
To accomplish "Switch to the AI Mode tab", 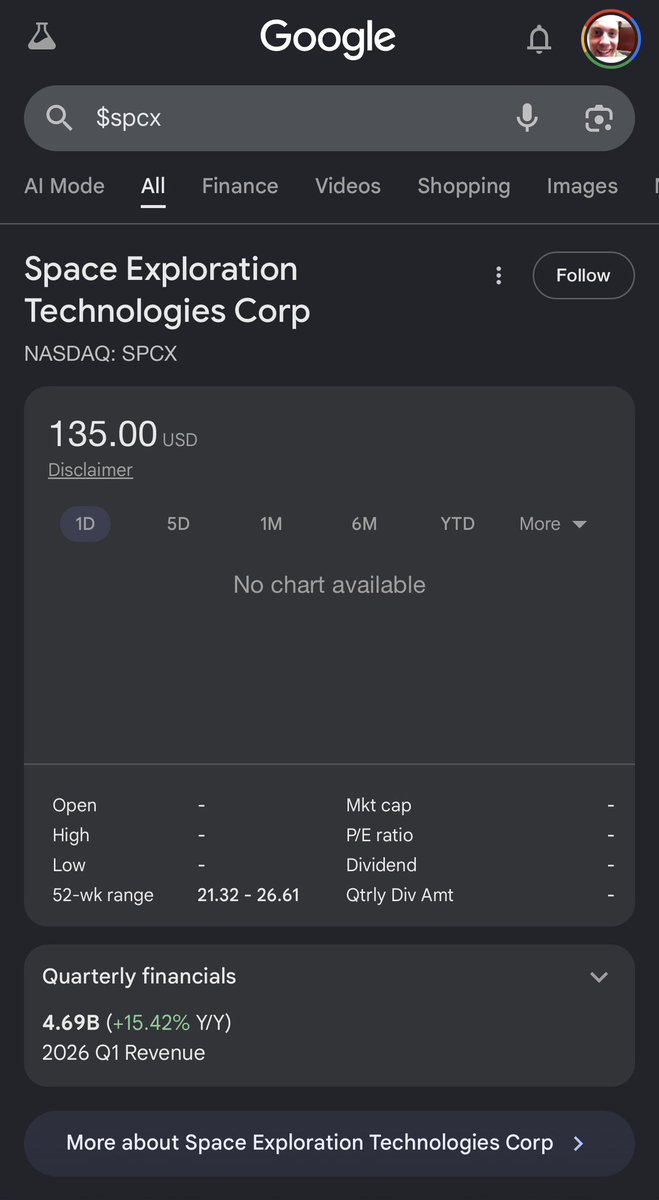I will click(64, 186).
